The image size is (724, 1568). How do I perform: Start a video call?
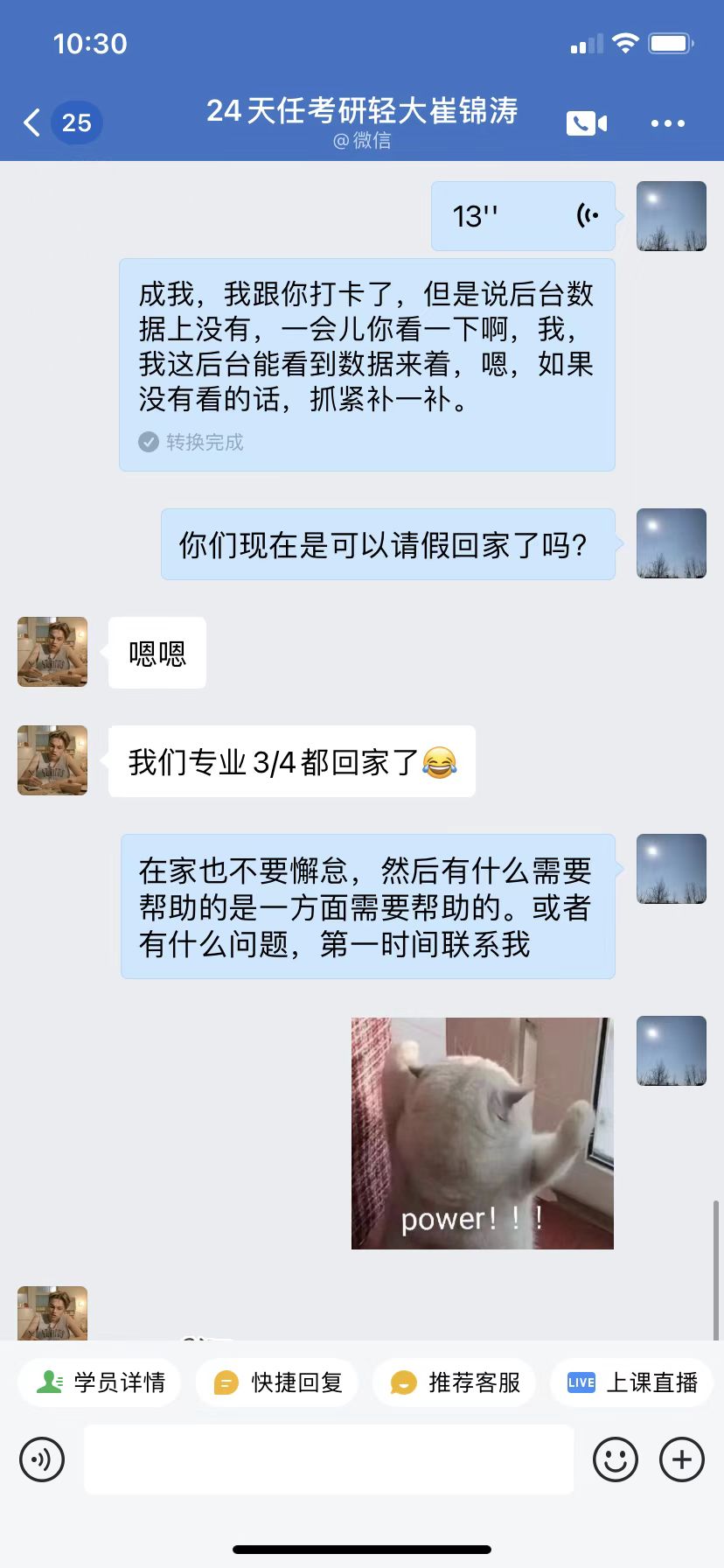(587, 123)
